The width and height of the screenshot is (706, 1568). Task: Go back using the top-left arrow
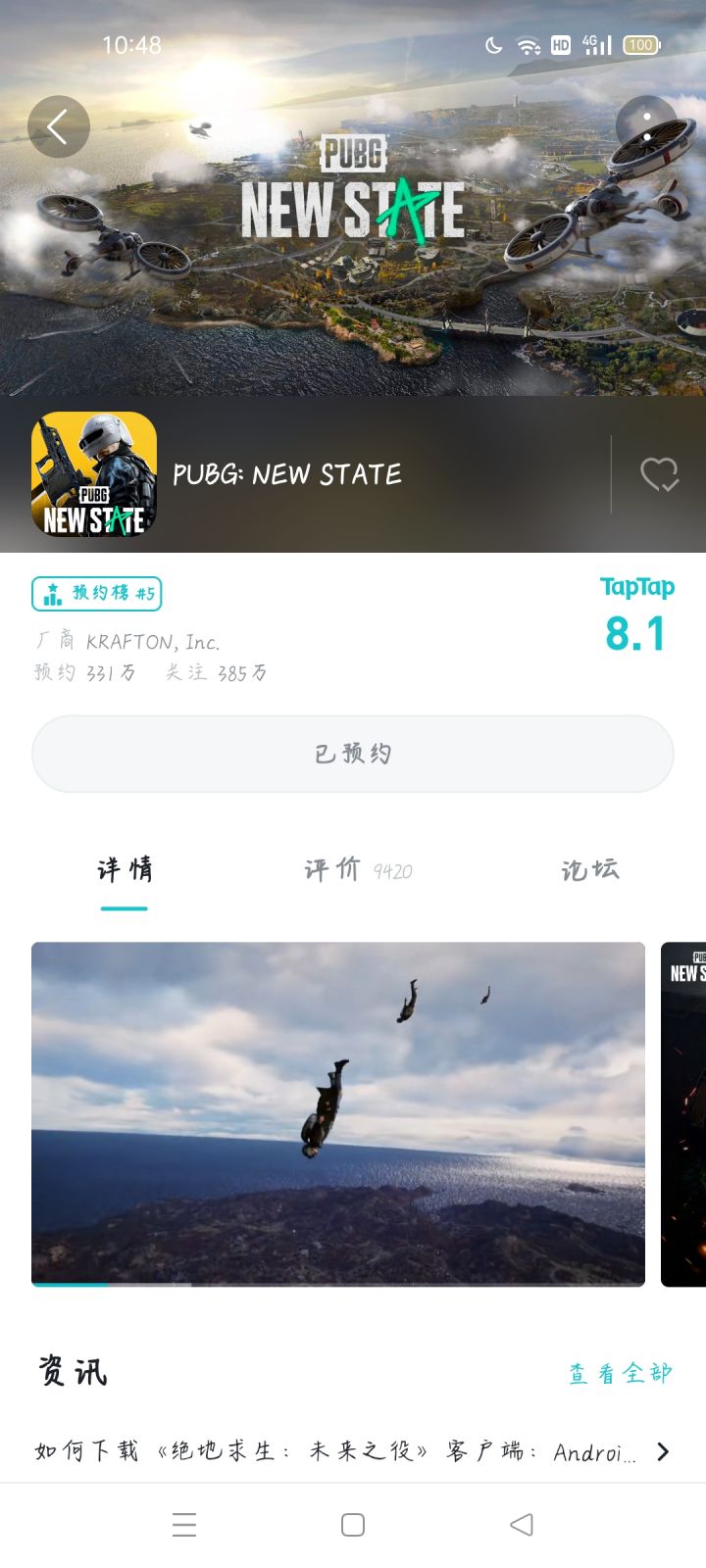coord(59,126)
